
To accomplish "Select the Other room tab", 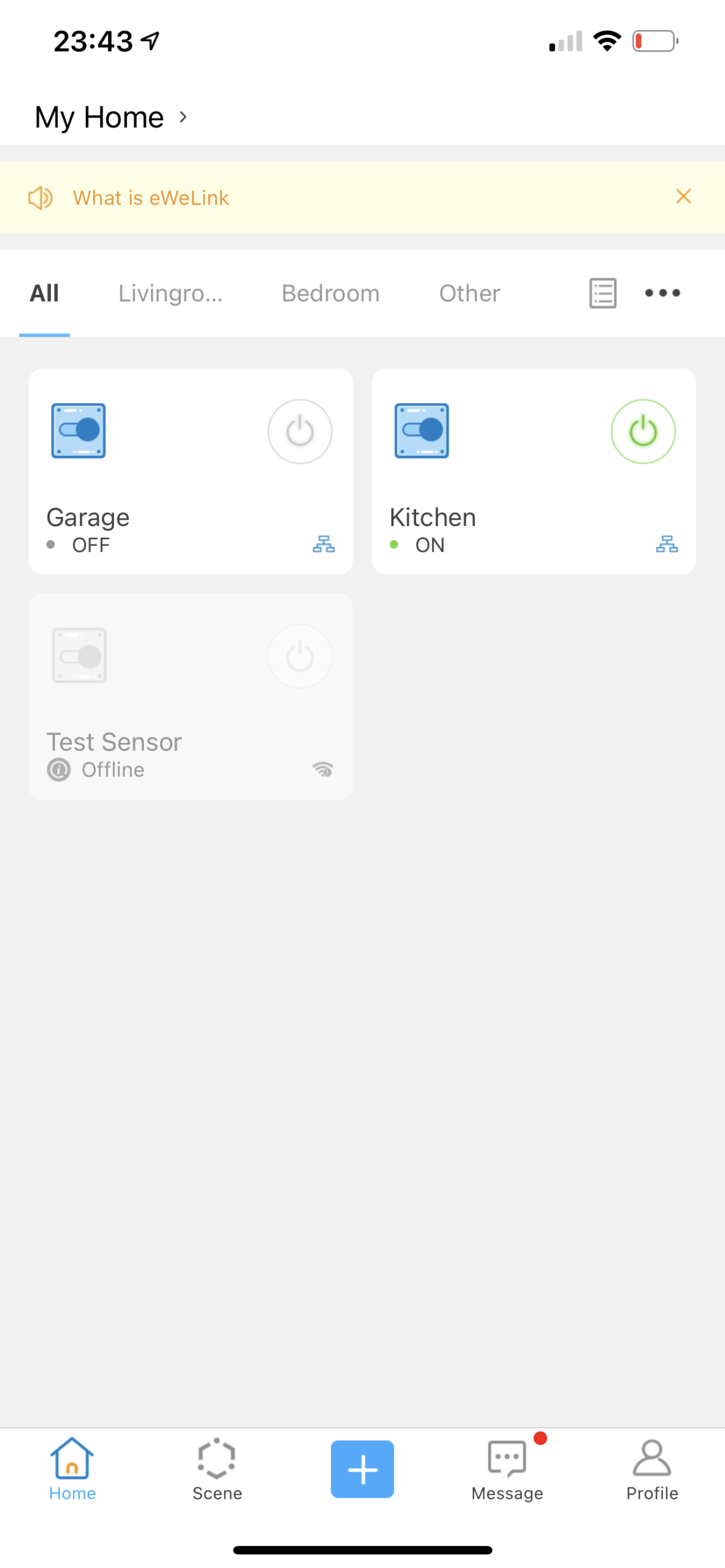I will 469,293.
